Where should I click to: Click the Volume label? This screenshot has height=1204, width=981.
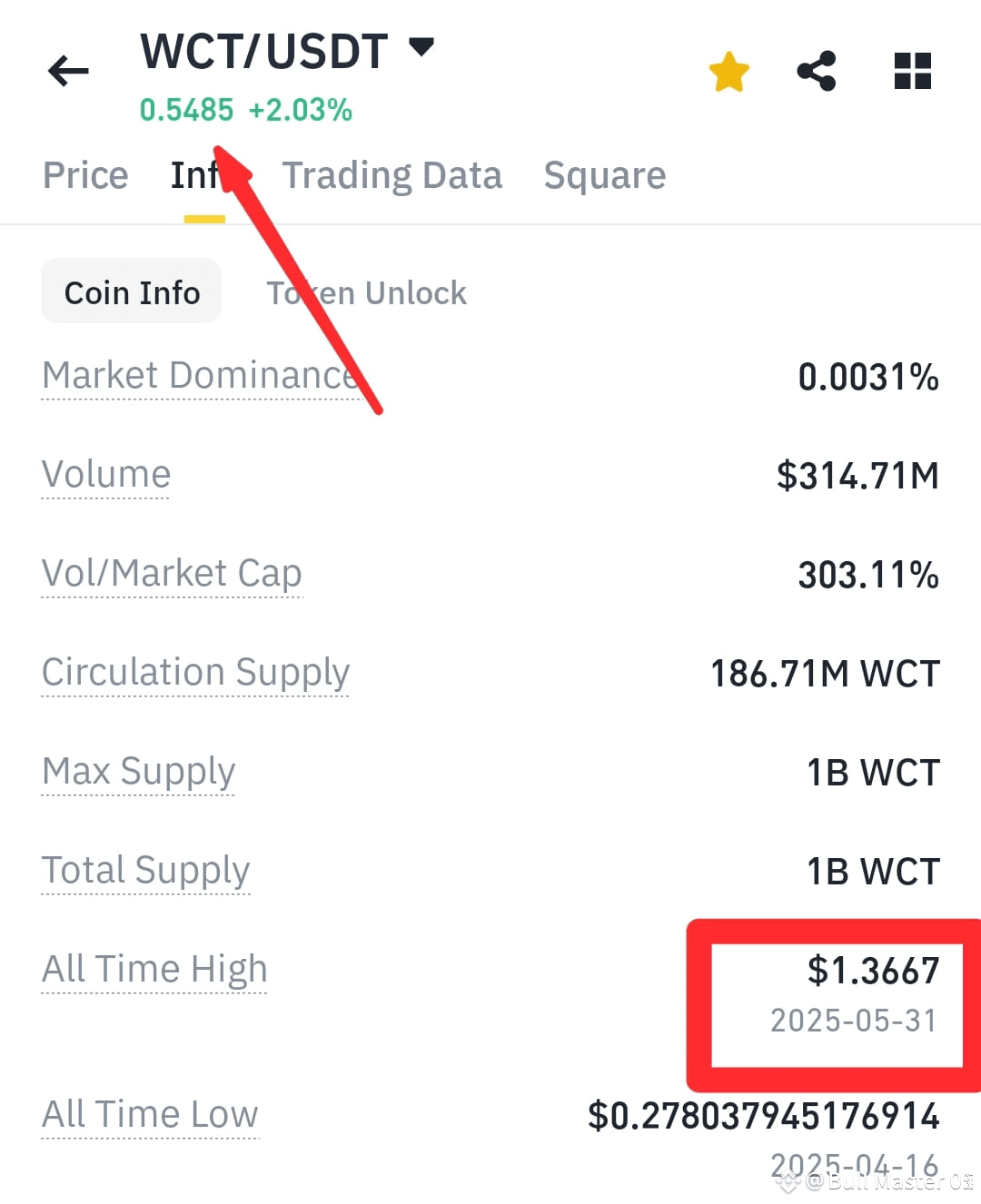[105, 474]
